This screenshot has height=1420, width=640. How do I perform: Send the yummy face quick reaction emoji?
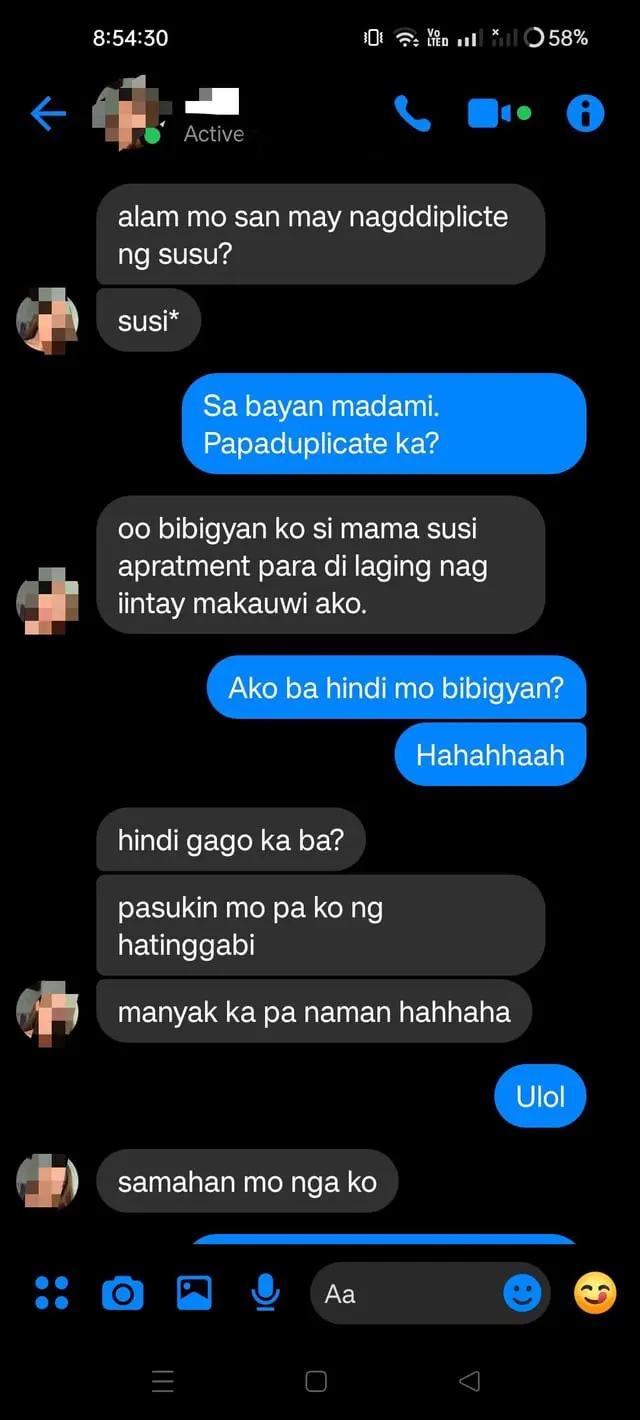click(x=595, y=1294)
